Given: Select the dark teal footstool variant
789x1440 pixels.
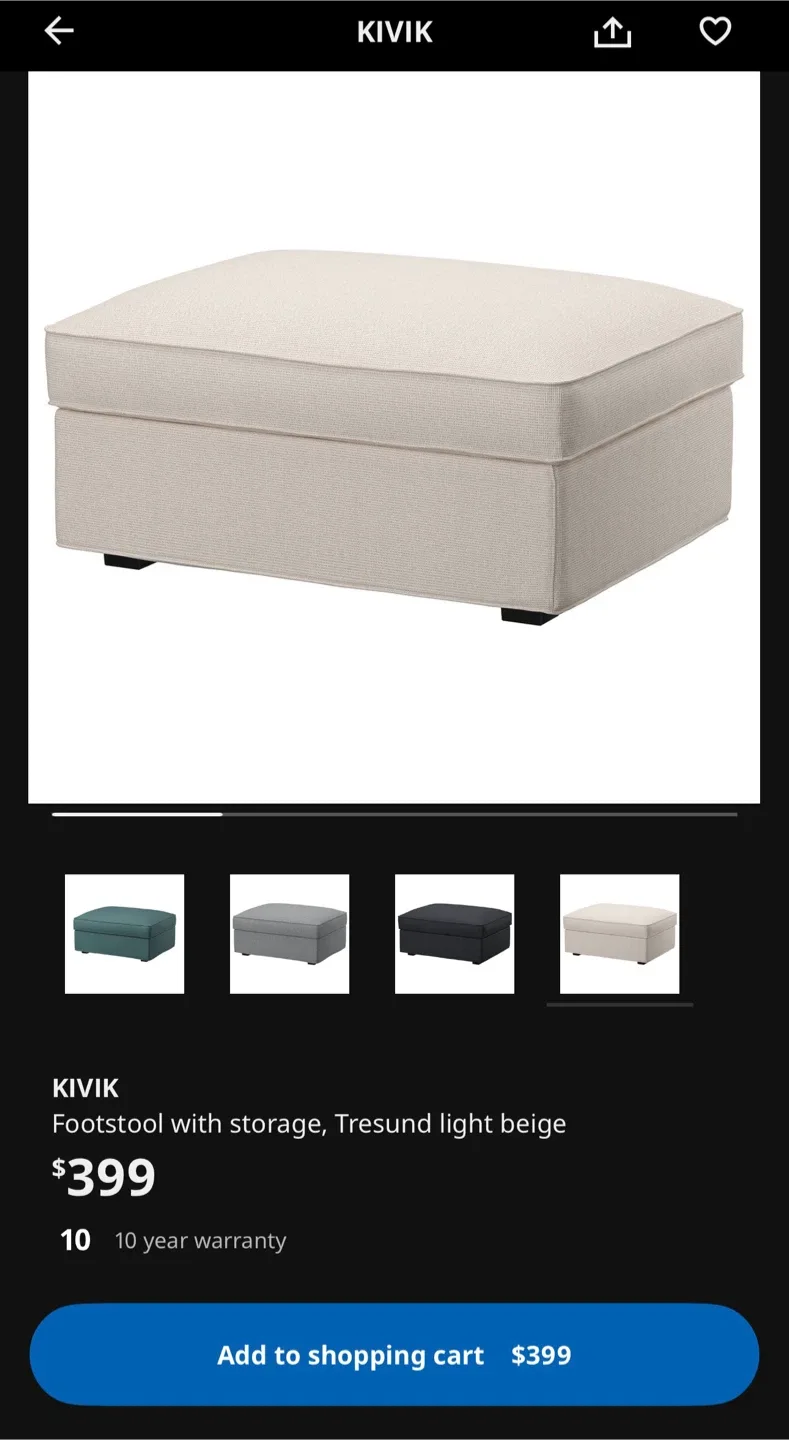Looking at the screenshot, I should pos(124,934).
